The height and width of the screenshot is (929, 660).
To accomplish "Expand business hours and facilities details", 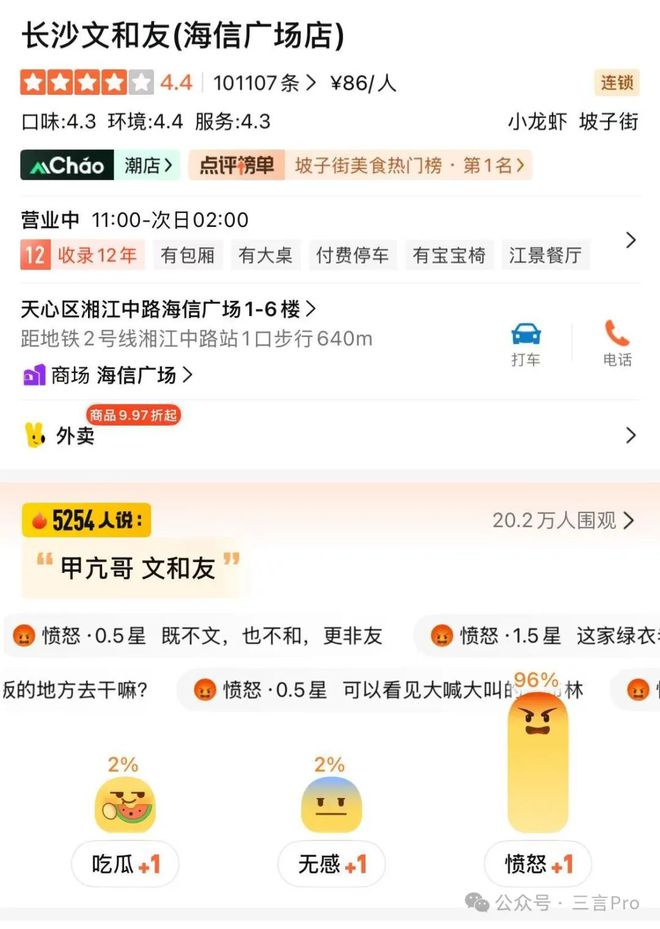I will click(x=630, y=240).
